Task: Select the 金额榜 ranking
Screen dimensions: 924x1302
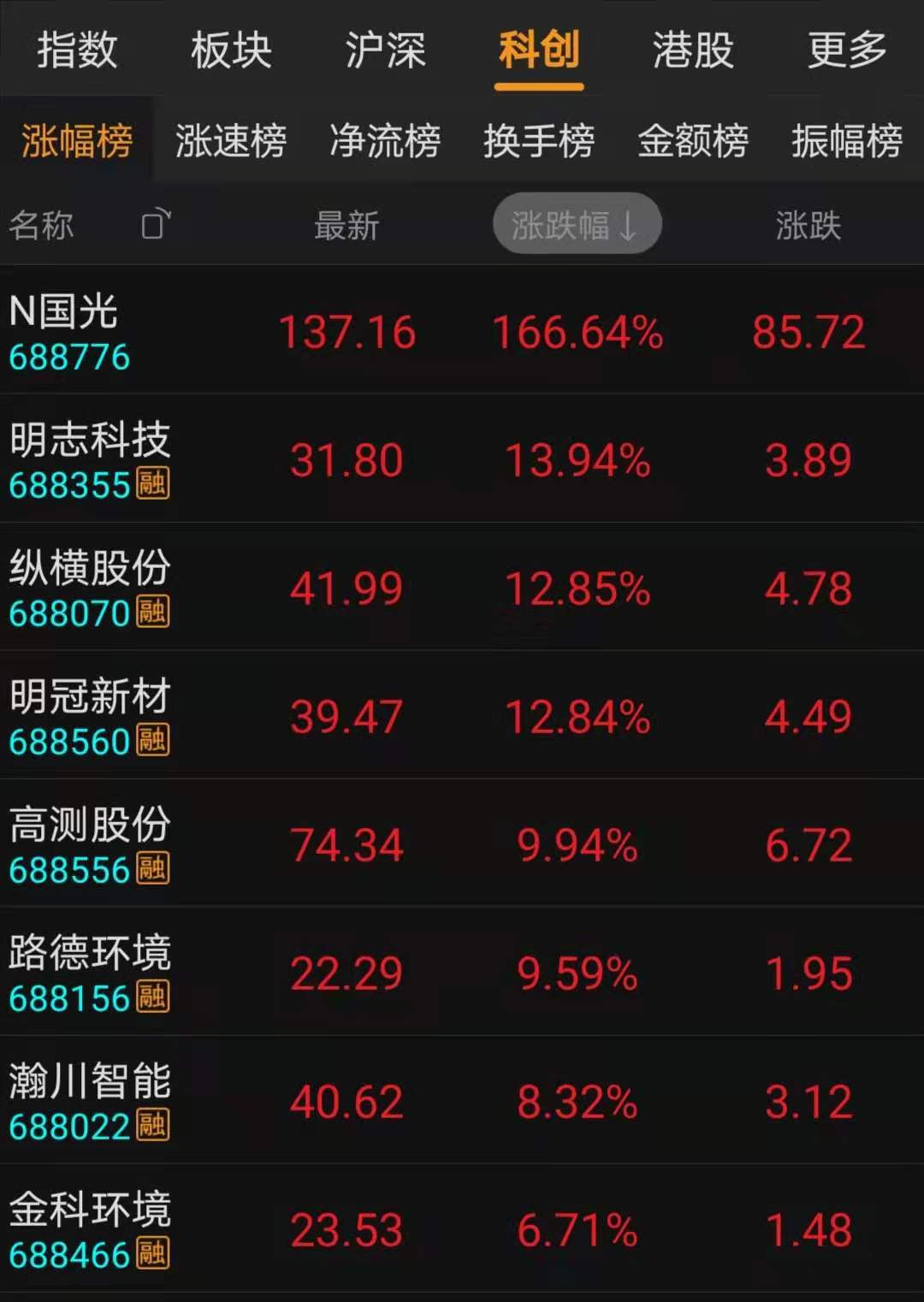Action: pos(693,140)
